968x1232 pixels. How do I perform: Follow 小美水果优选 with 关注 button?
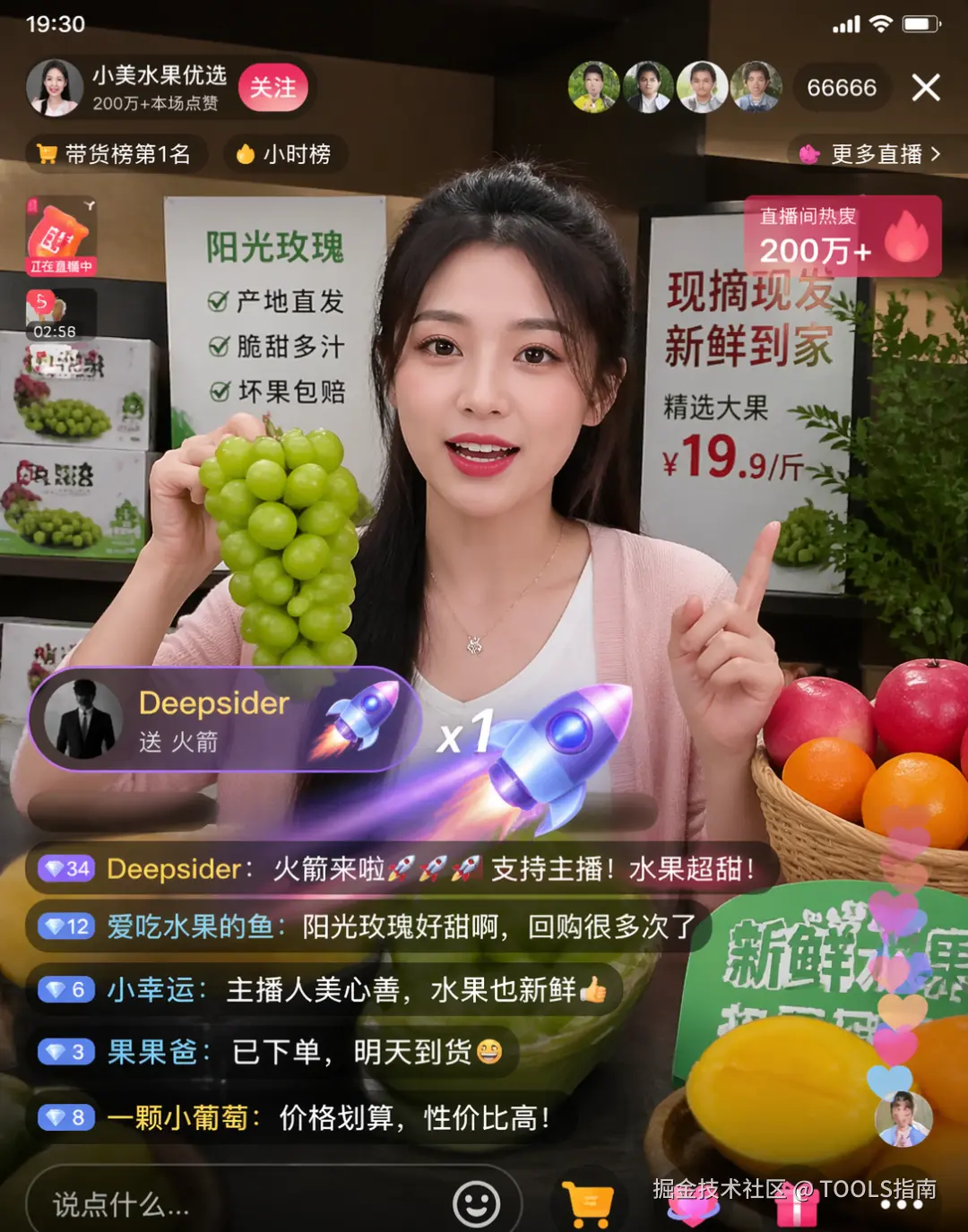[272, 88]
